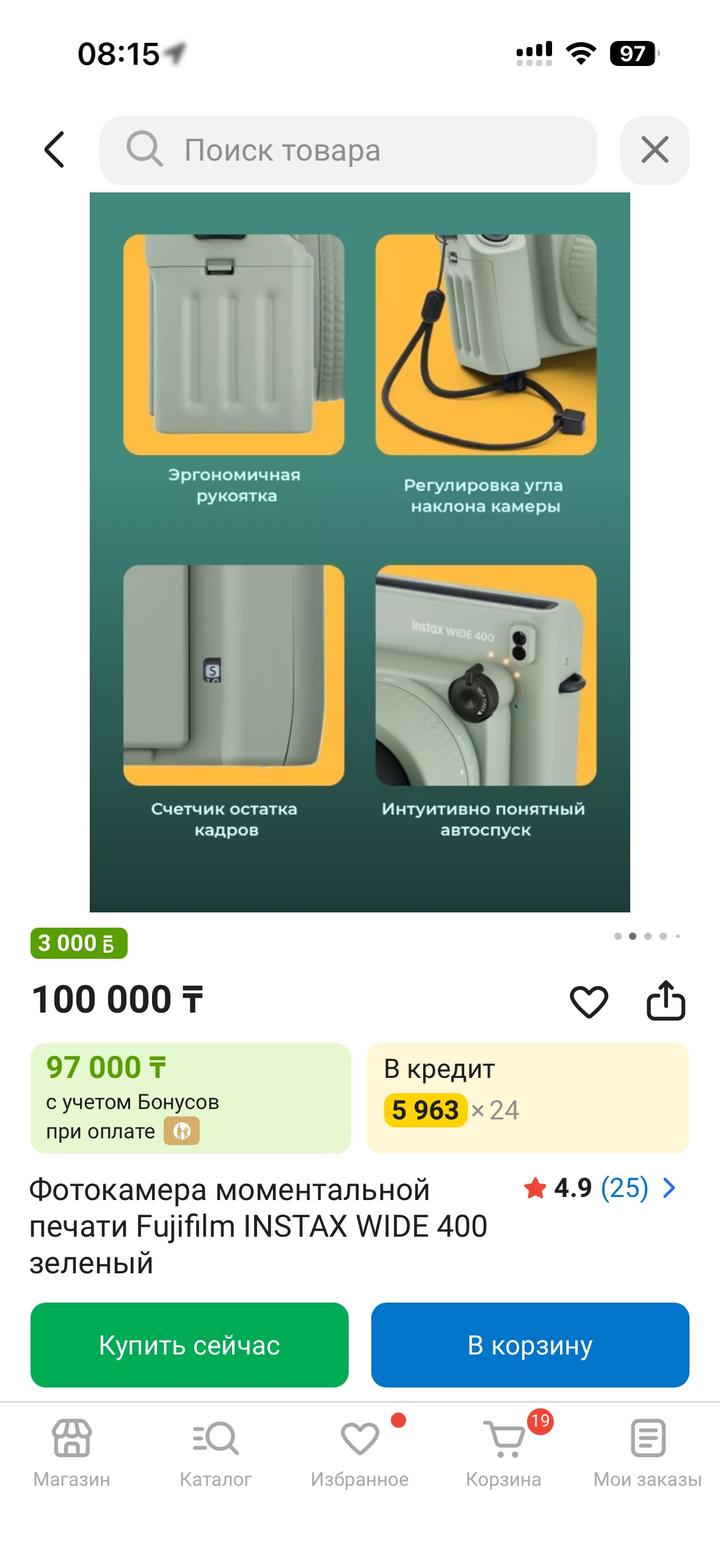
Task: Add the camera via В корзину
Action: 530,1345
